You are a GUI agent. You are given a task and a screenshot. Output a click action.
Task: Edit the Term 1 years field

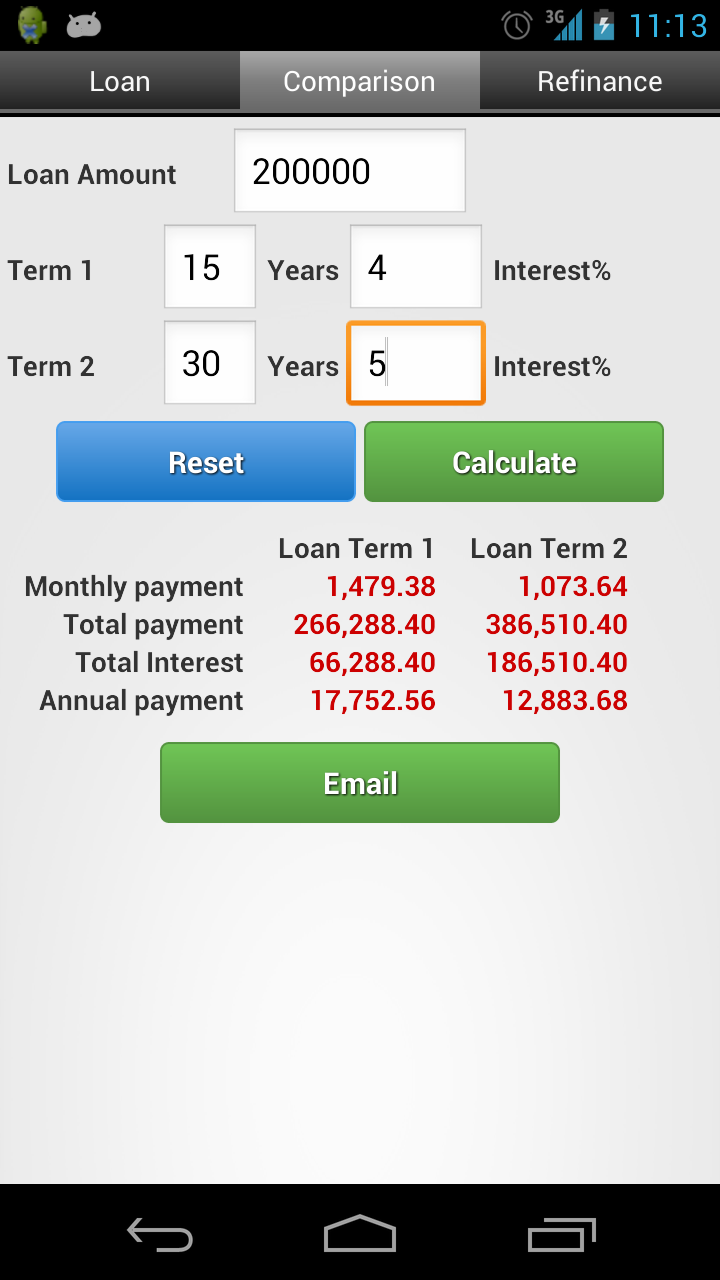point(210,267)
